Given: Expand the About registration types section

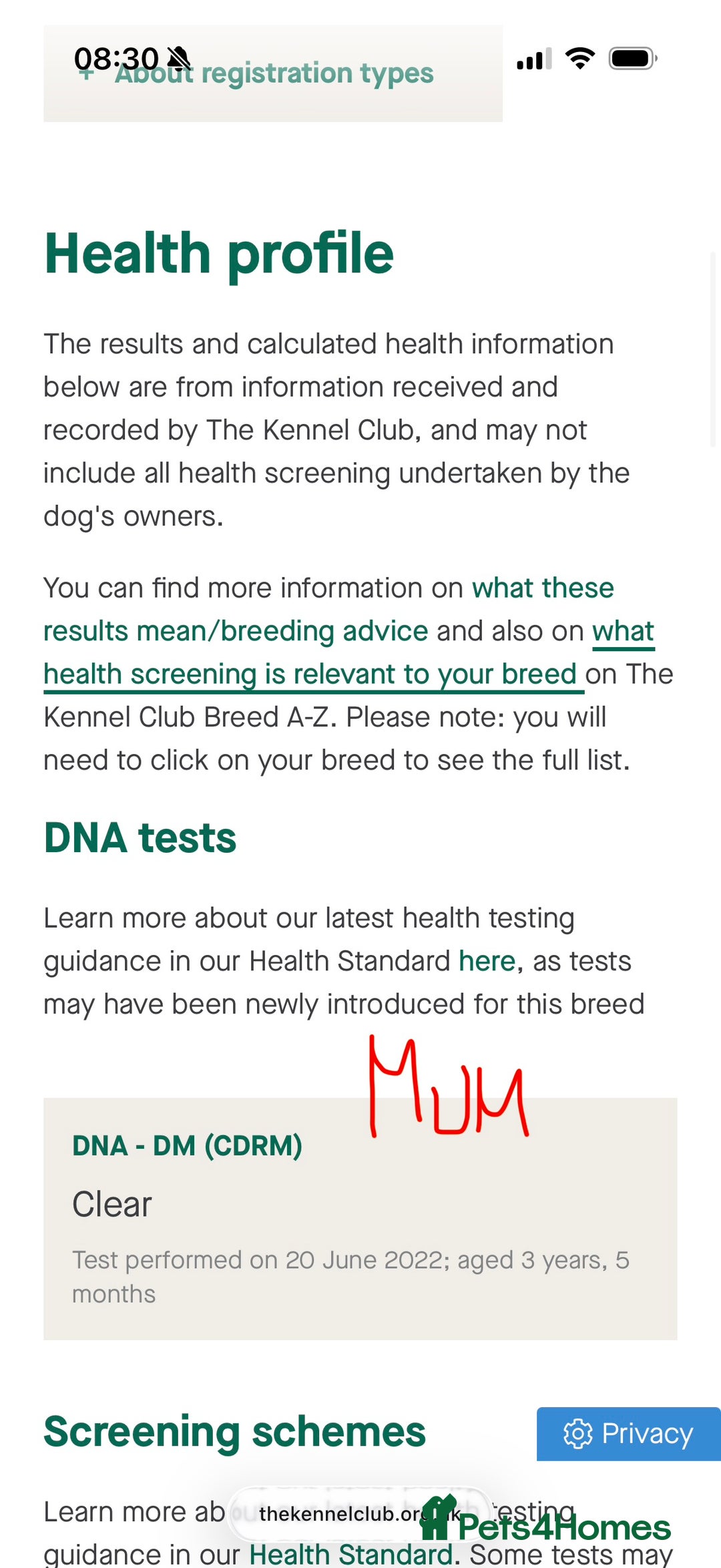Looking at the screenshot, I should [274, 74].
